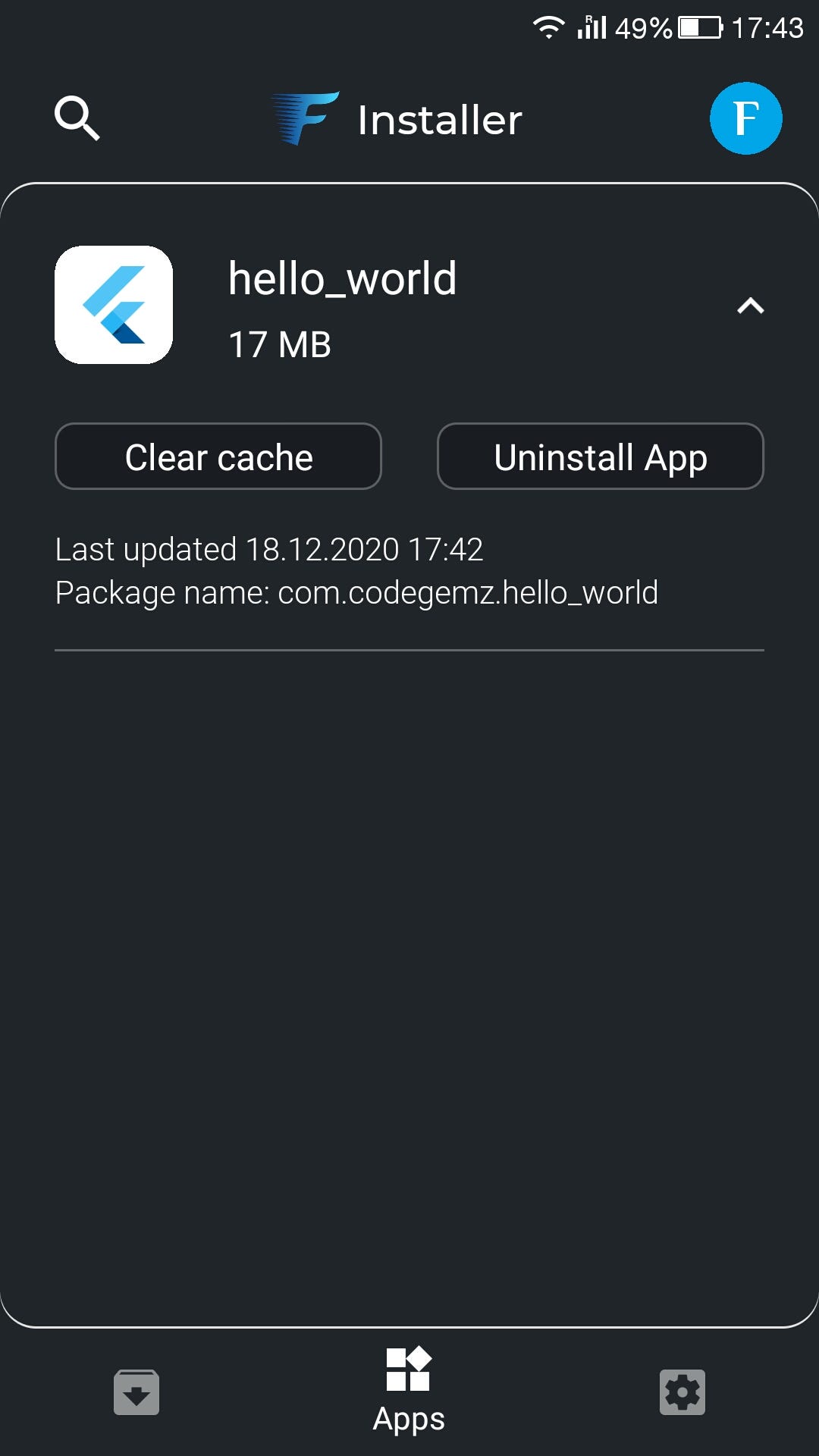Tap the hello_world app entry
This screenshot has height=1456, width=819.
click(x=341, y=306)
